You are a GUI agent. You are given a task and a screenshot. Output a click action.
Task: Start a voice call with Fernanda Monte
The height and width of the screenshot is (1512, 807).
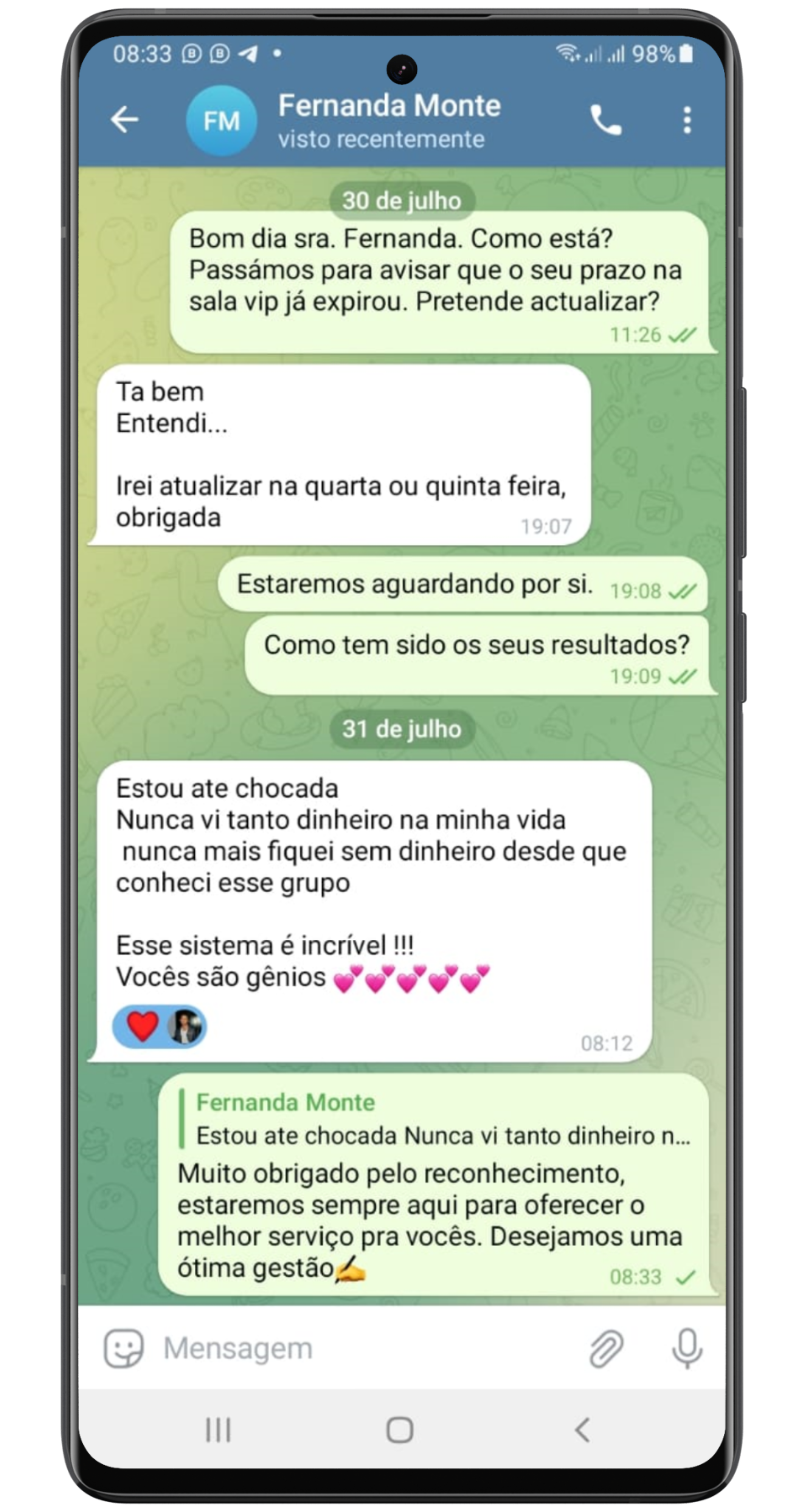[605, 120]
